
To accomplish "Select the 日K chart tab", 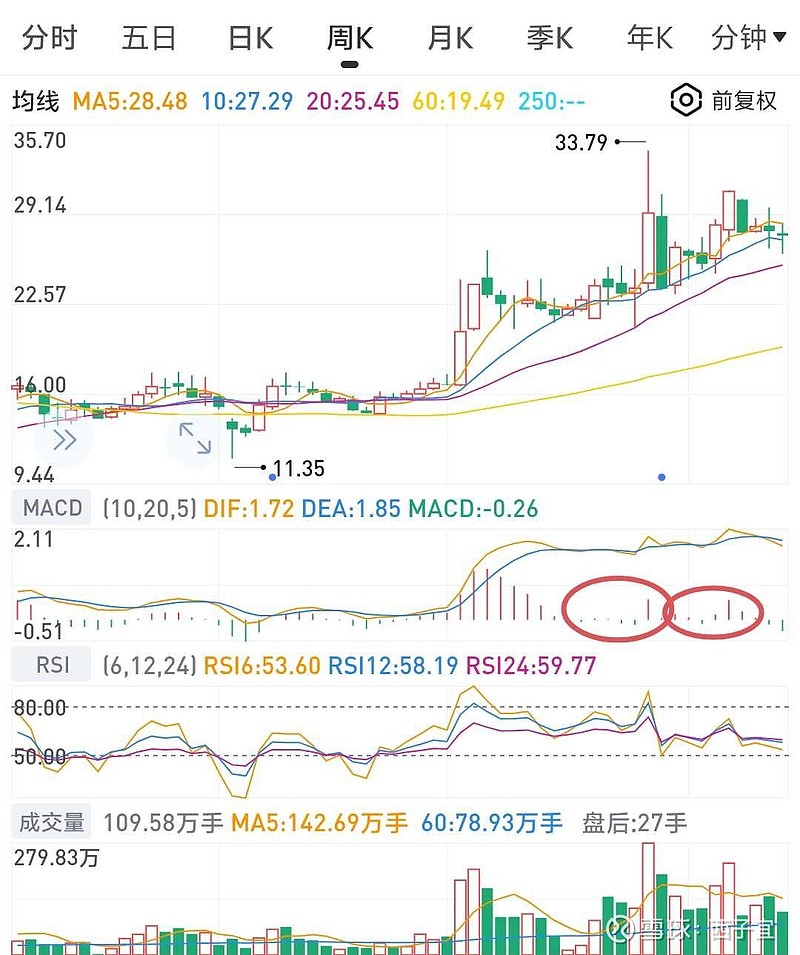I will click(x=249, y=39).
